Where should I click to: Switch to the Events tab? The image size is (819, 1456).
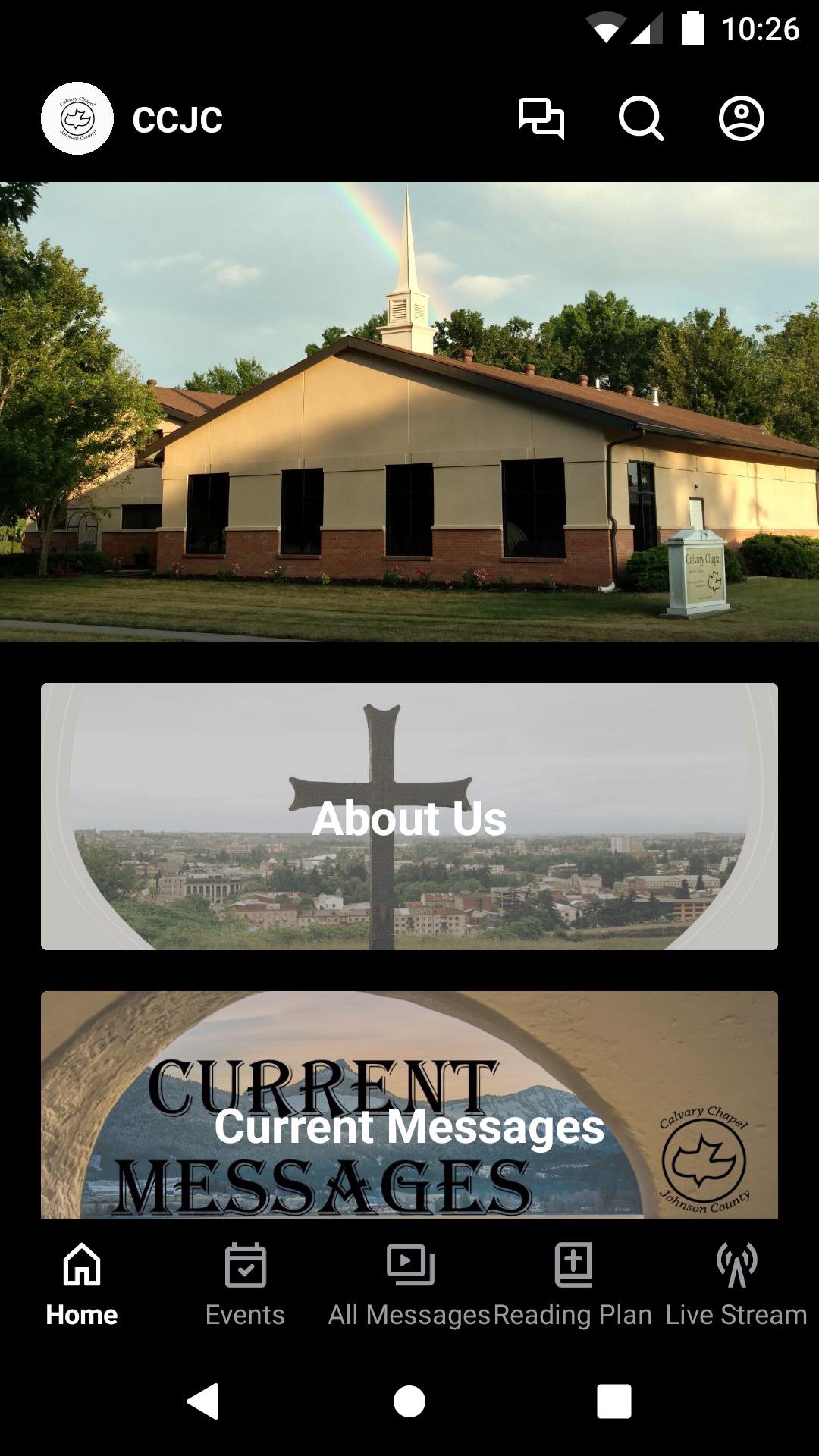point(245,1285)
